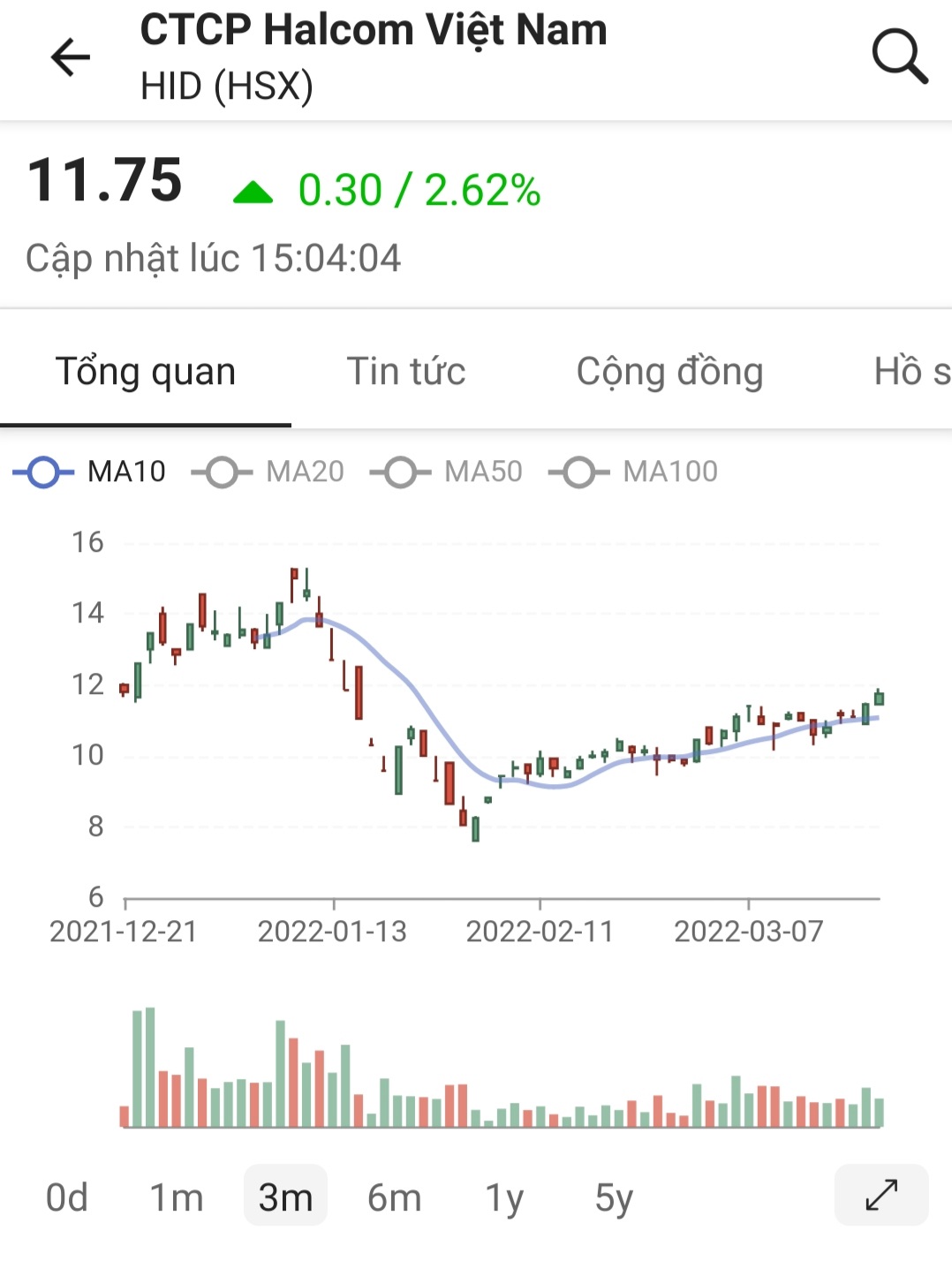View the 1y price chart
The height and width of the screenshot is (1261, 952).
click(x=504, y=1198)
